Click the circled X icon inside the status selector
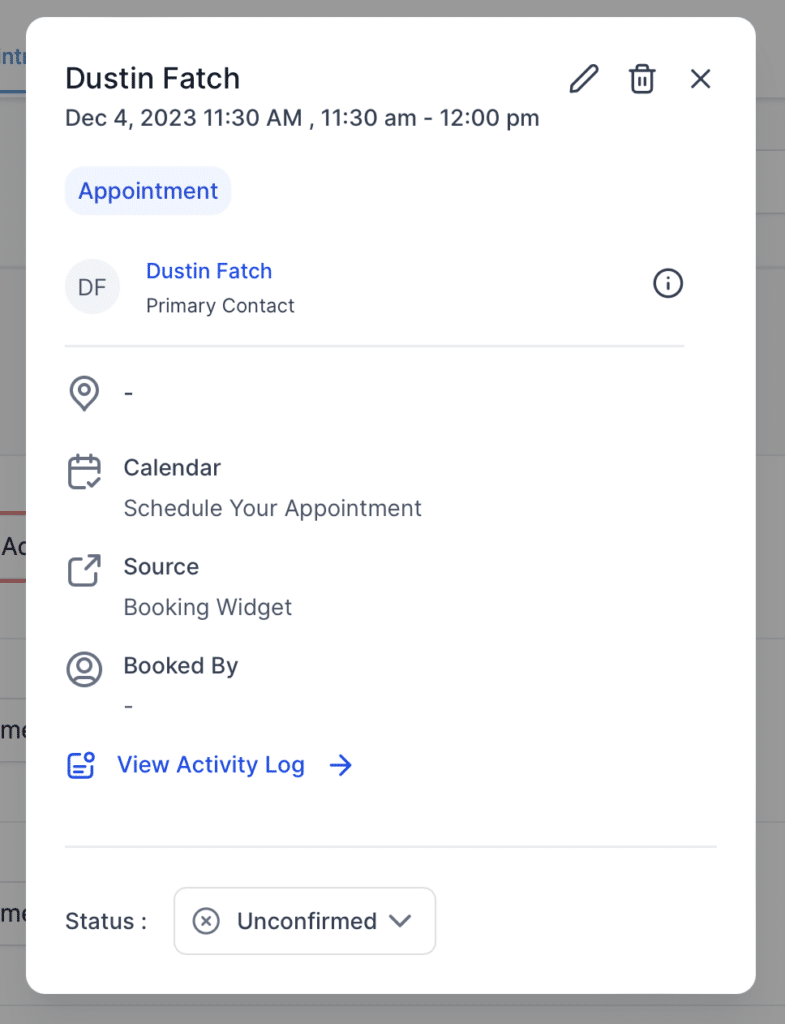 click(207, 921)
